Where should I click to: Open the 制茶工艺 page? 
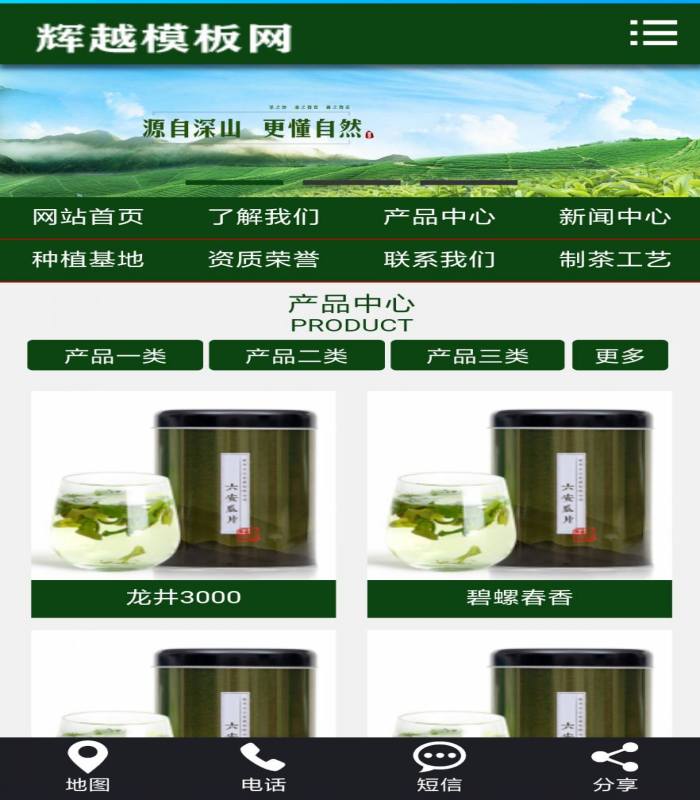tap(614, 260)
